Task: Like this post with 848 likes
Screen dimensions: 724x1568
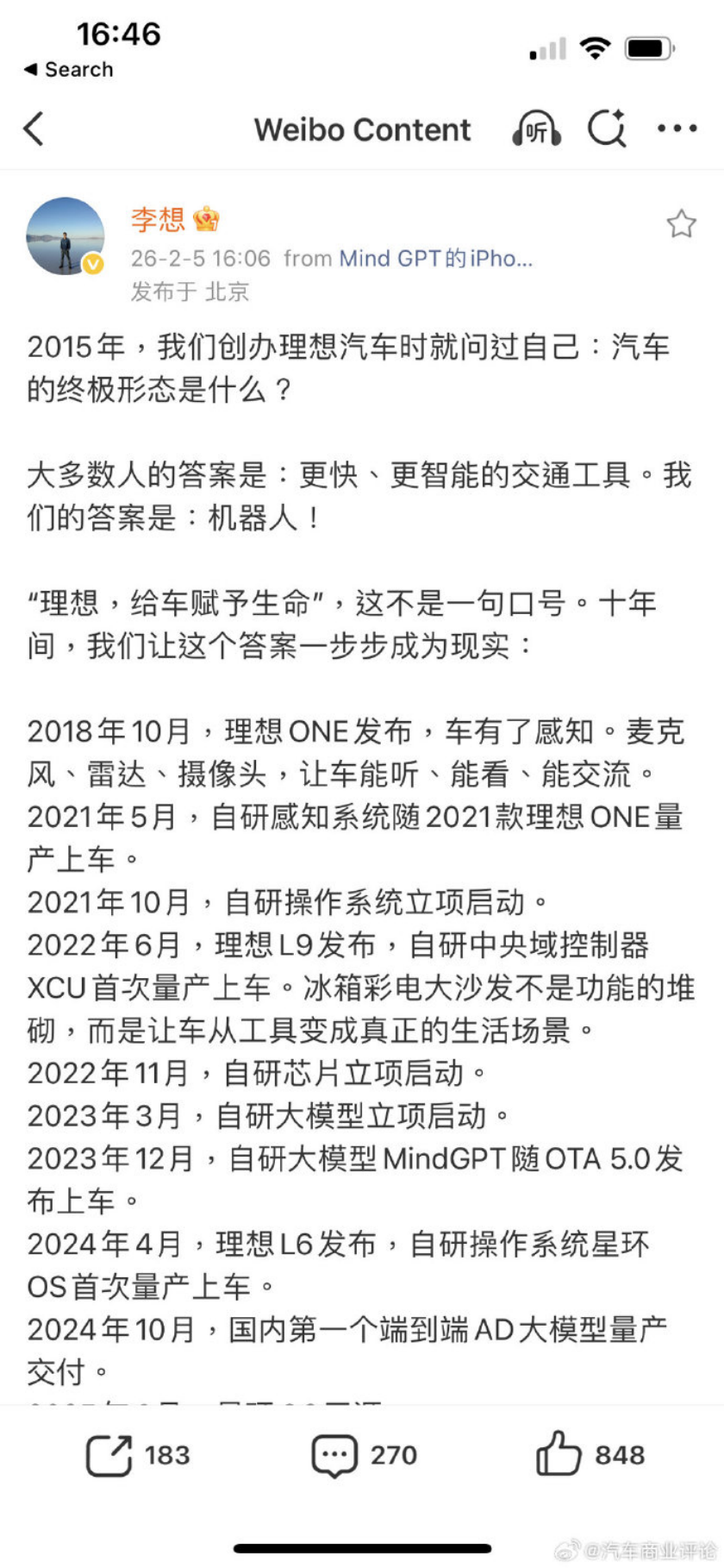Action: [590, 1454]
